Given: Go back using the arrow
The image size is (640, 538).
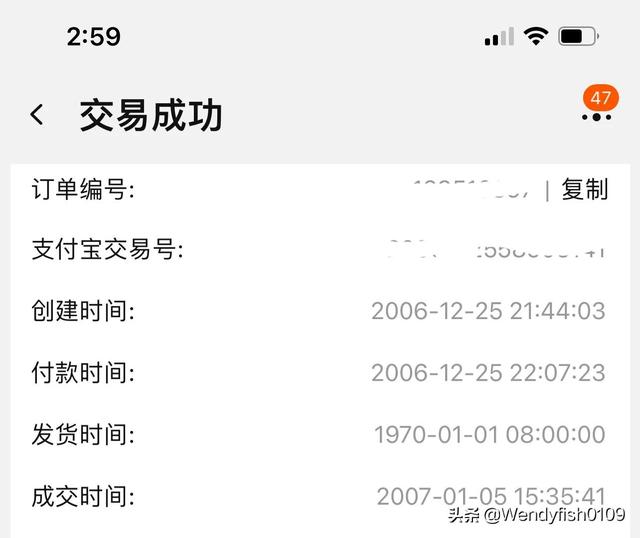Looking at the screenshot, I should pos(37,115).
